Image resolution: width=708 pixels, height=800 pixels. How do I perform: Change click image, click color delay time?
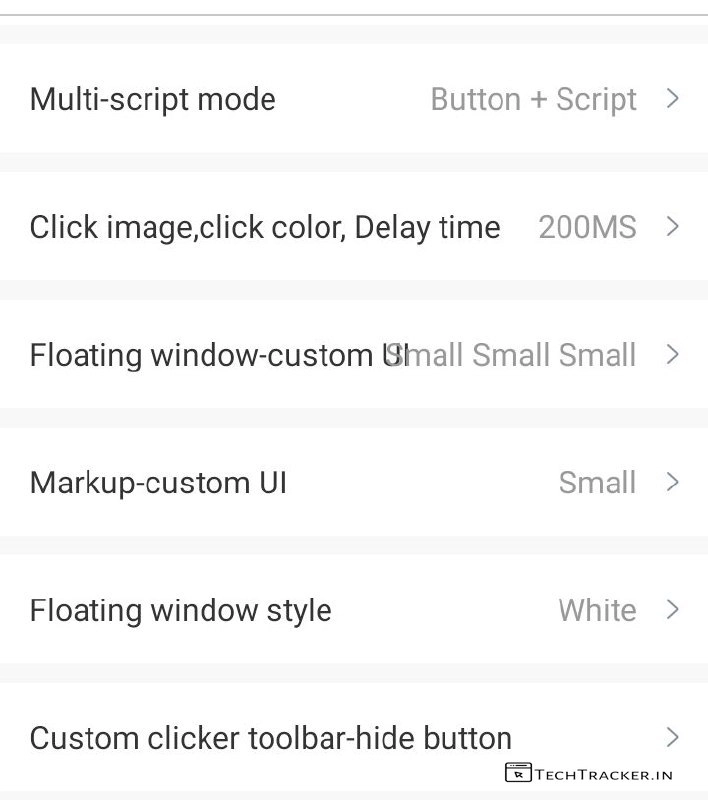coord(354,227)
